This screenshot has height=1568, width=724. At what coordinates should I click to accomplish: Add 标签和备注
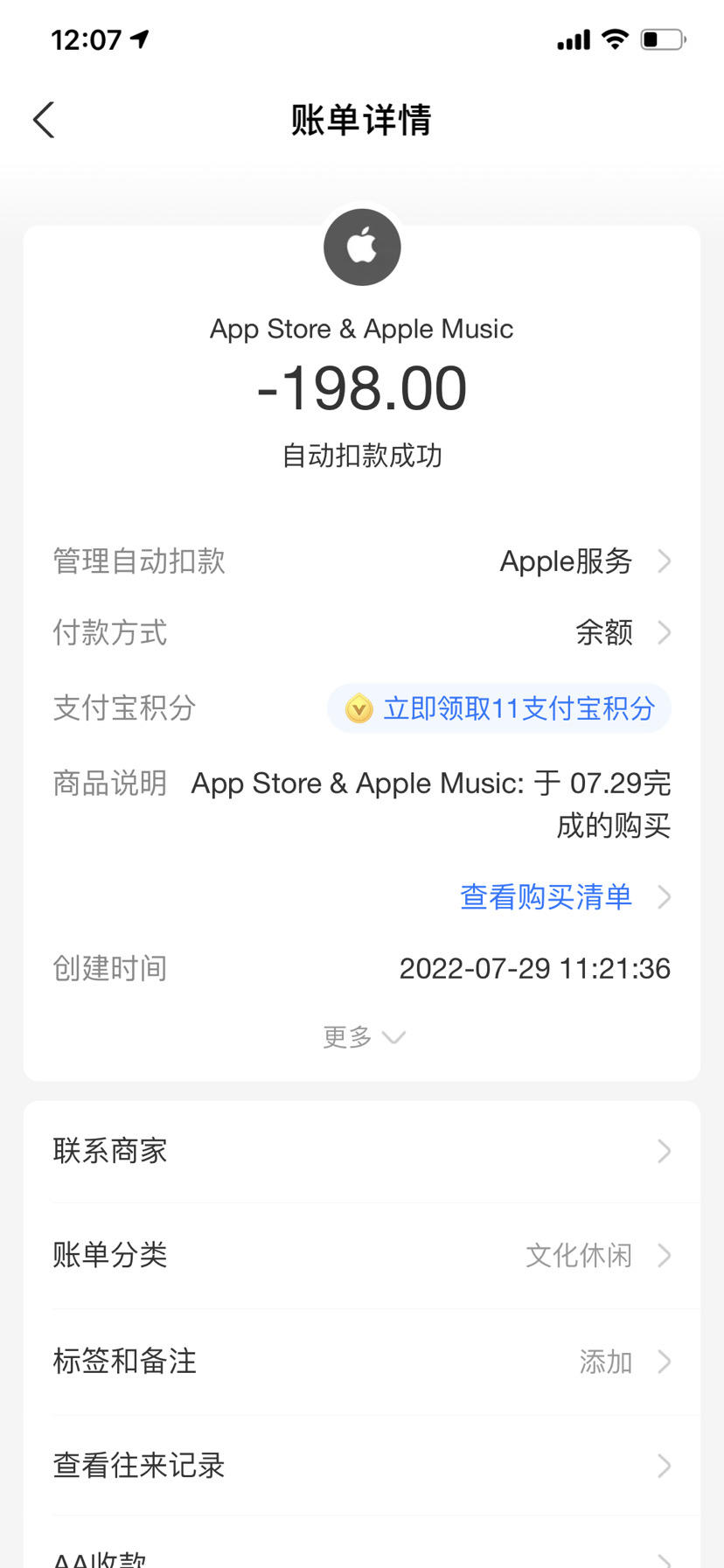tap(362, 1362)
